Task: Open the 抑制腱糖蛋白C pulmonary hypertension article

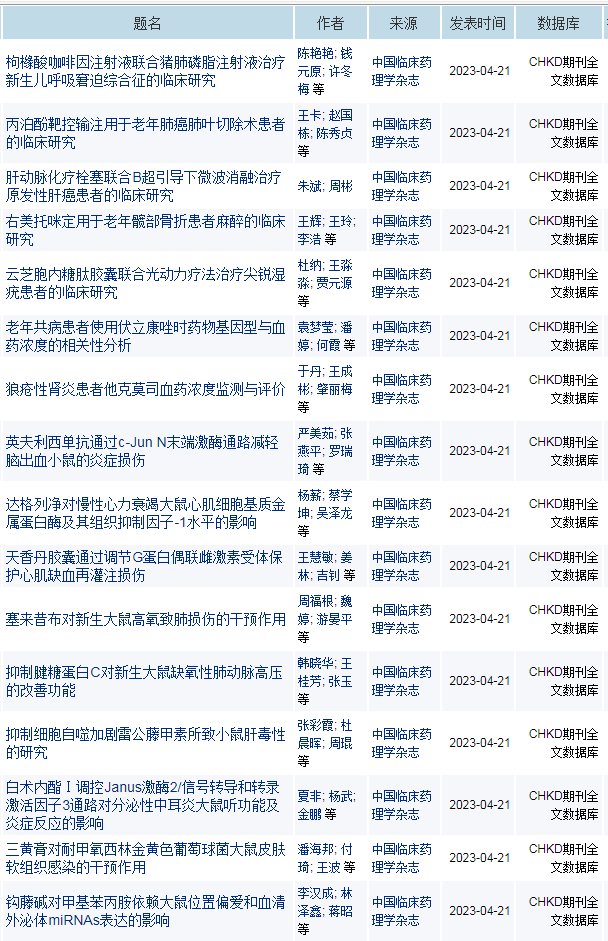Action: 144,681
